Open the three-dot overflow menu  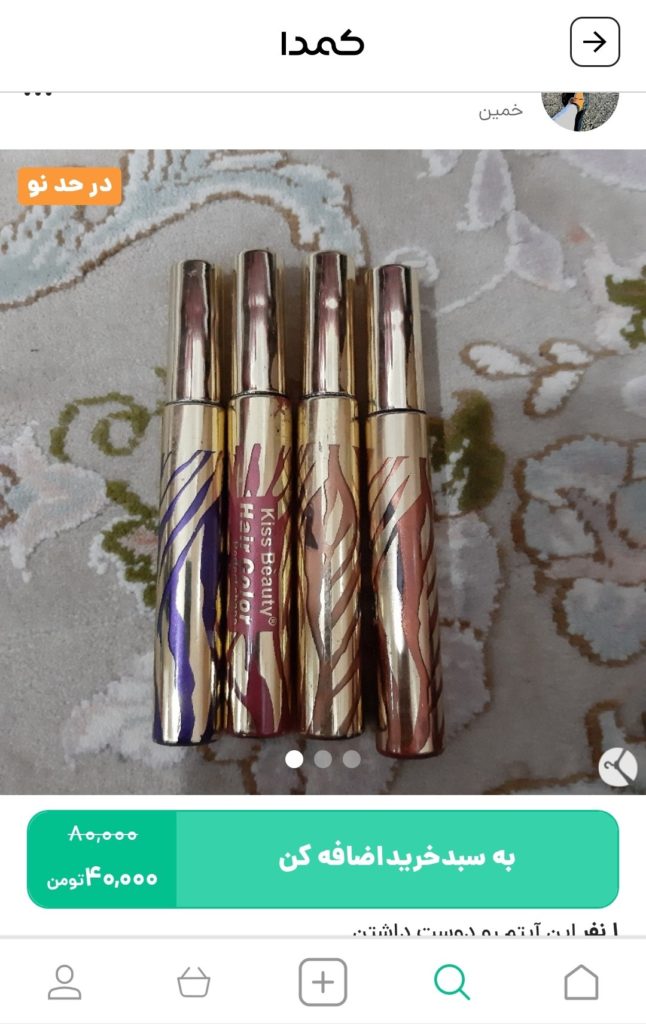click(37, 95)
